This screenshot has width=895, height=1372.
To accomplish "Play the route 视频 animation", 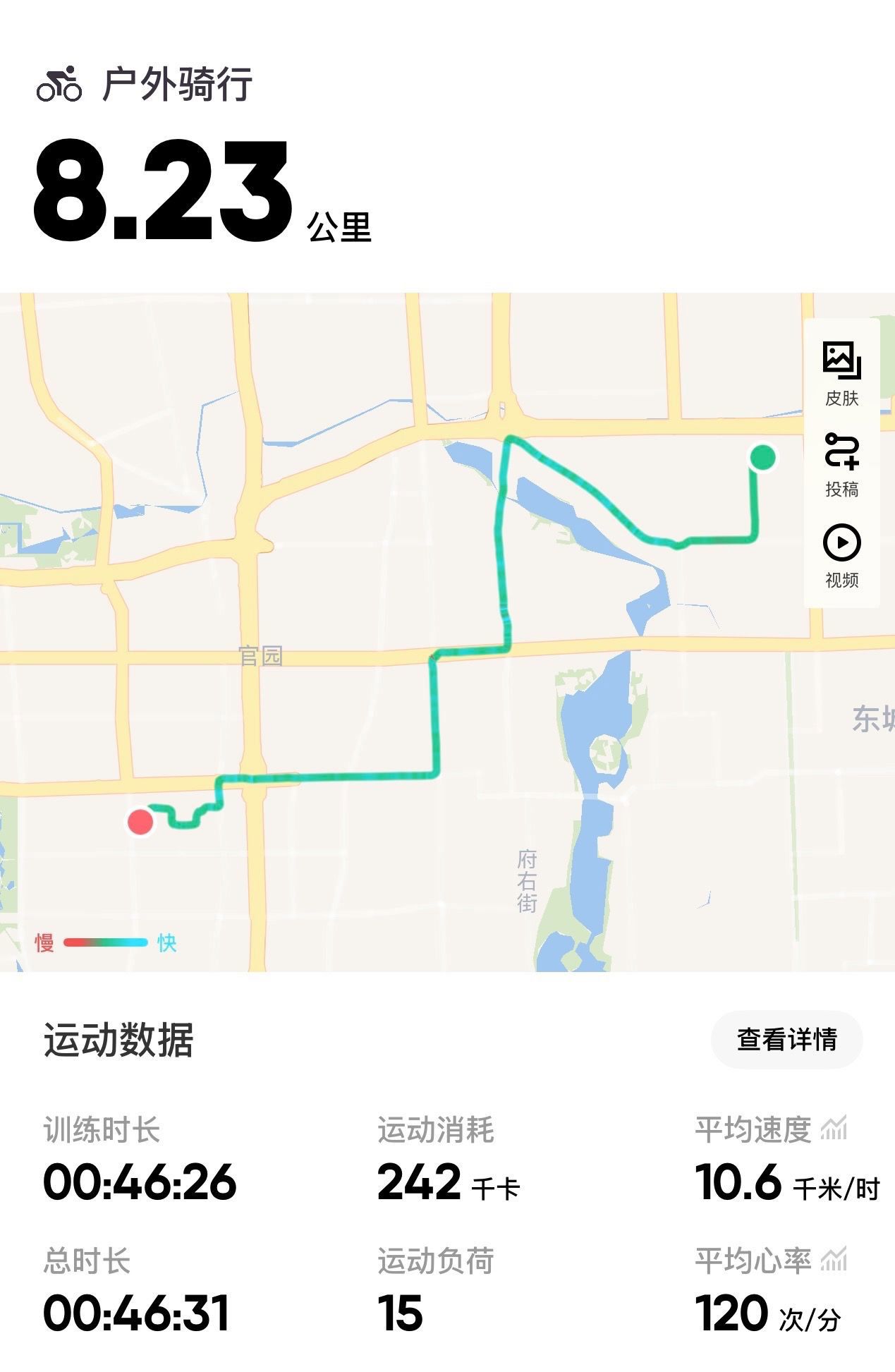I will click(x=842, y=556).
